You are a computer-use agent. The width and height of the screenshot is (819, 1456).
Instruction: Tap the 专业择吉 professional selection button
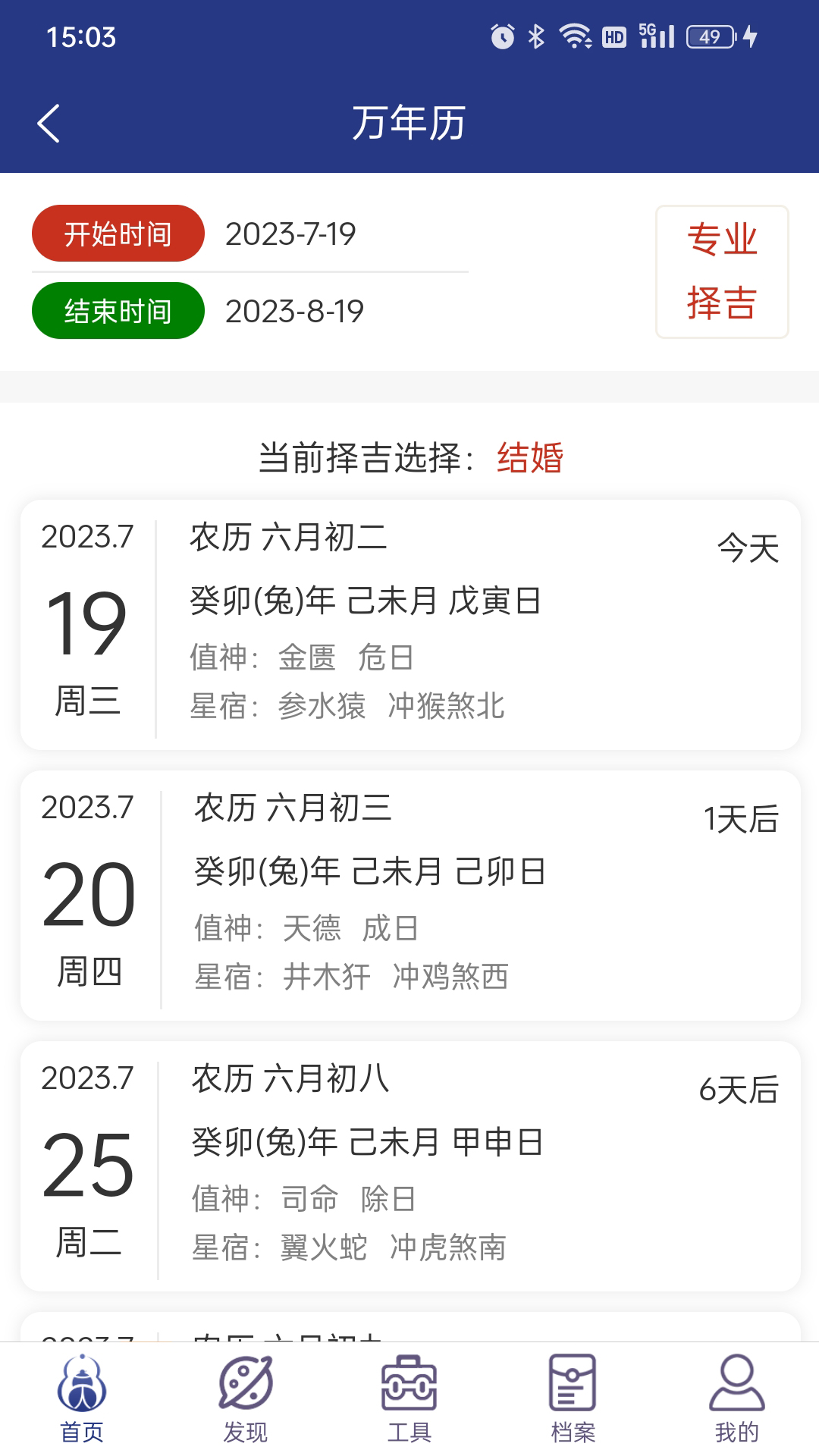[721, 273]
